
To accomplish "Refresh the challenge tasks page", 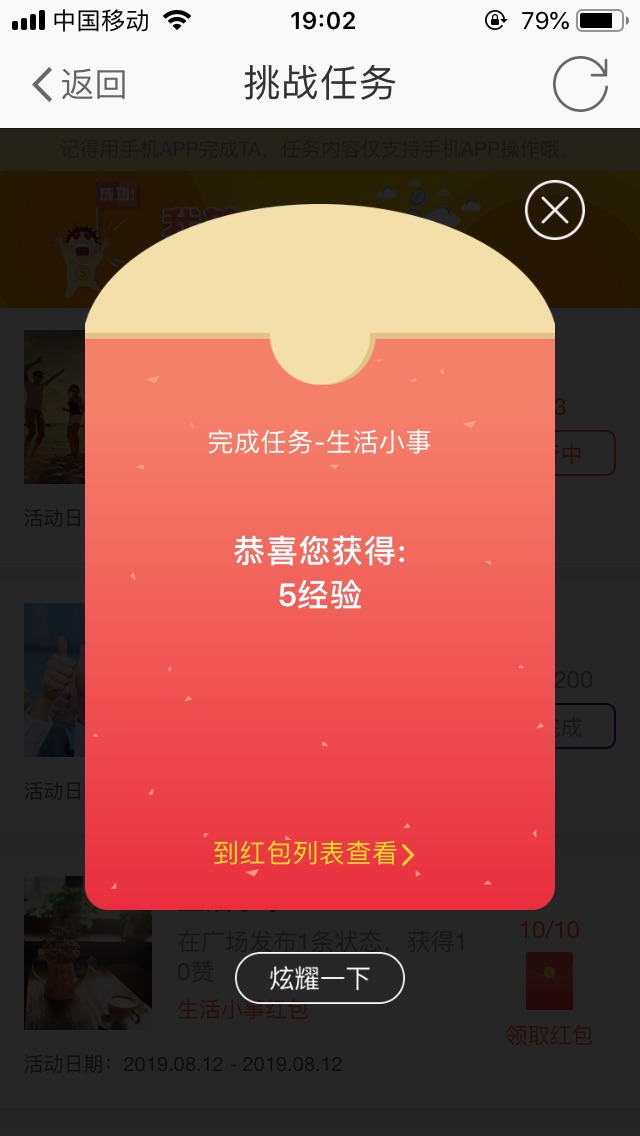I will (580, 84).
